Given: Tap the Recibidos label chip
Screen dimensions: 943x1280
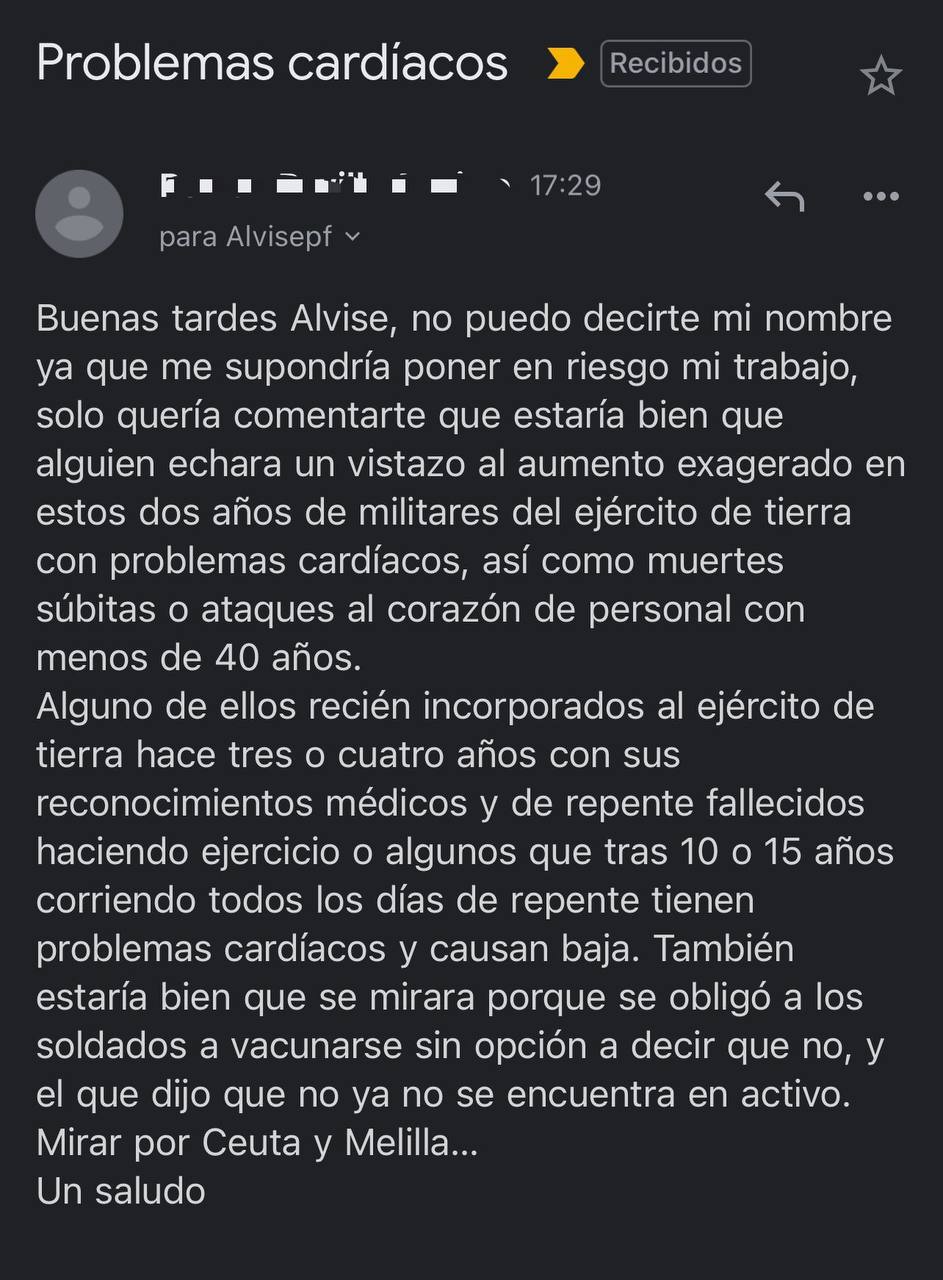Looking at the screenshot, I should coord(676,64).
